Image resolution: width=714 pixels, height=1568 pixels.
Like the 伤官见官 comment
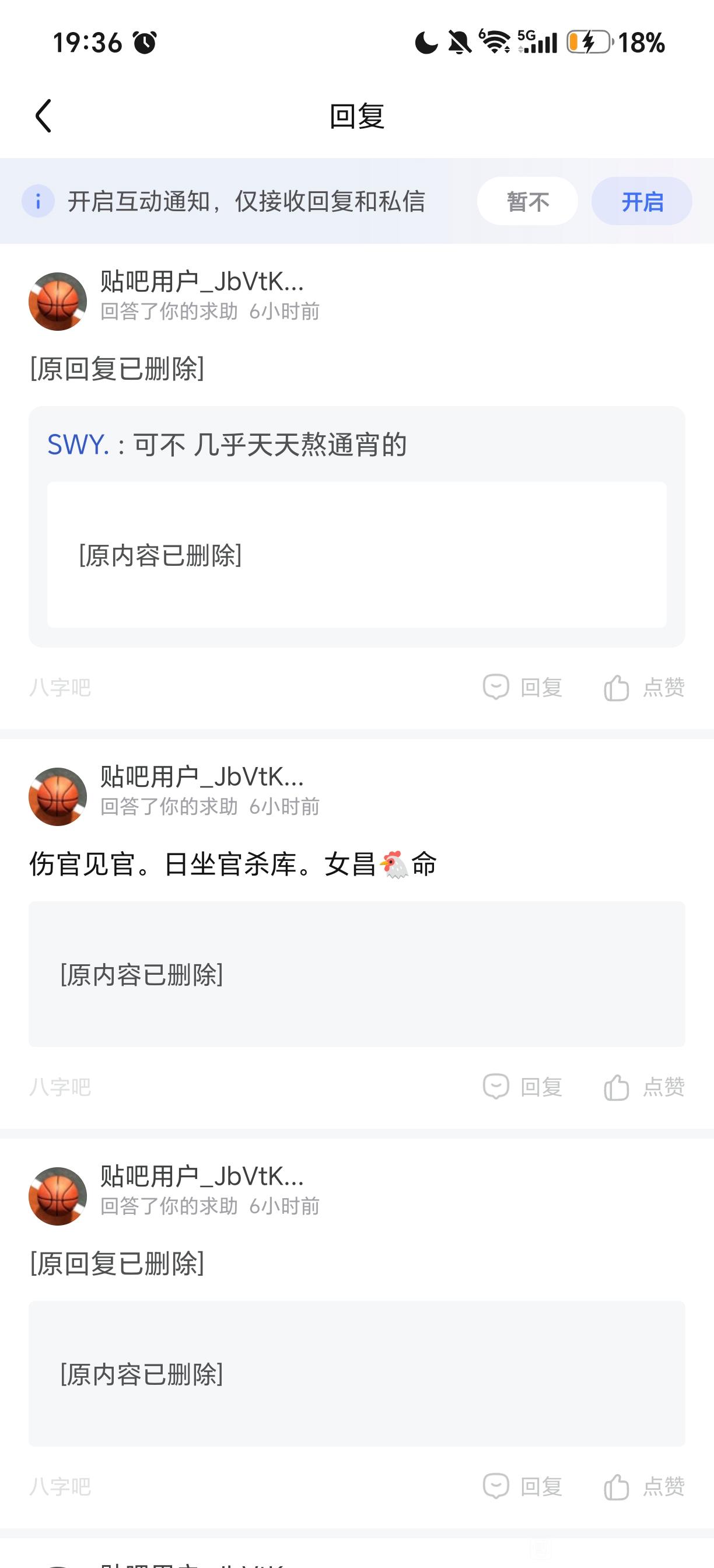(x=644, y=1087)
